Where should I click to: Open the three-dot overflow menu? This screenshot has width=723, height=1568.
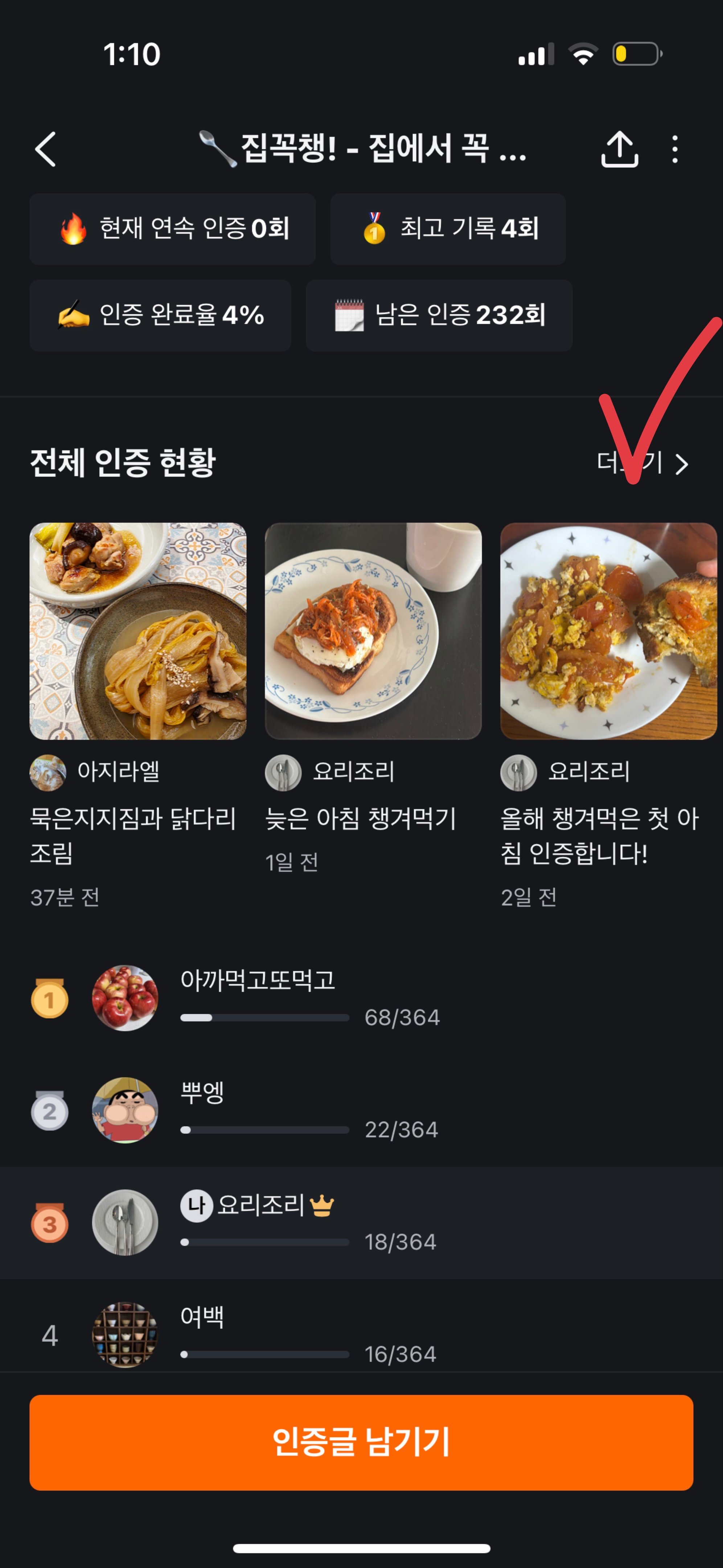tap(674, 149)
